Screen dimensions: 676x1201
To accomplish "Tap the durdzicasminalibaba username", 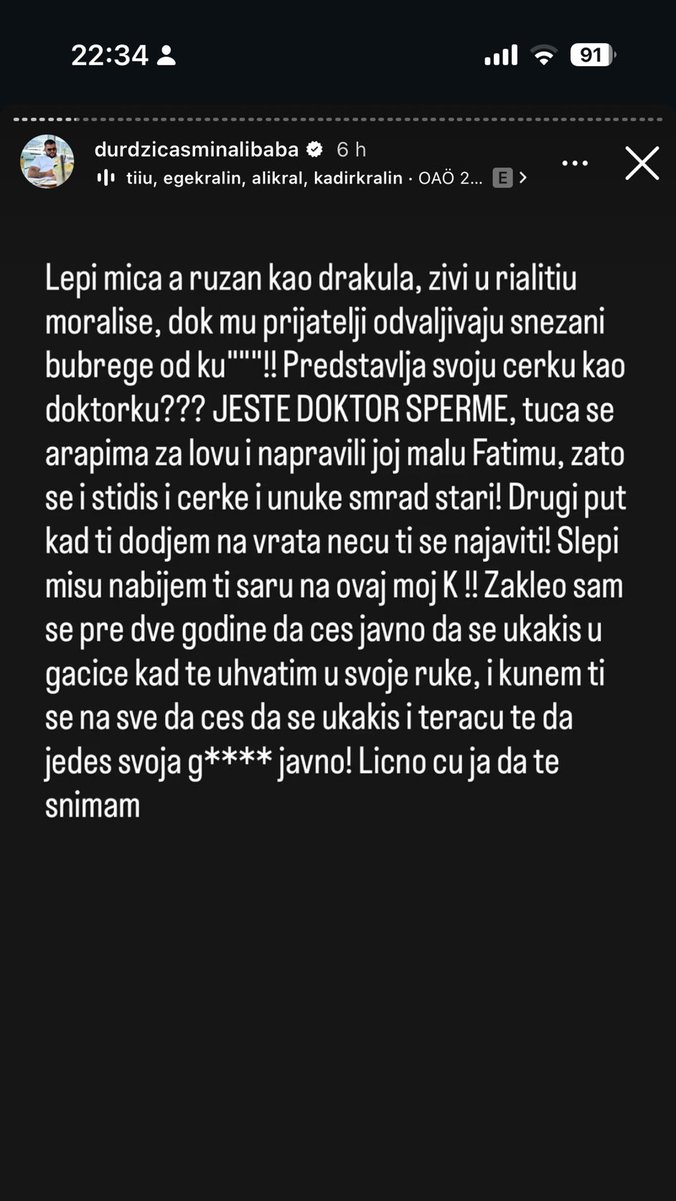I will pos(194,149).
